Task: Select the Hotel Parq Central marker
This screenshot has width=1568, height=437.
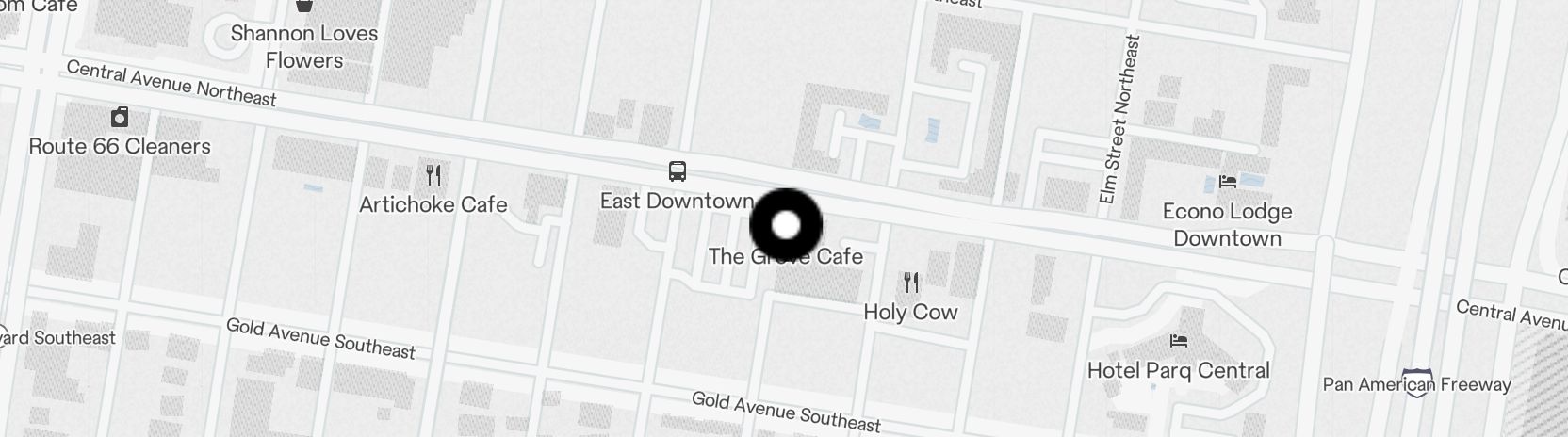Action: pos(1178,341)
